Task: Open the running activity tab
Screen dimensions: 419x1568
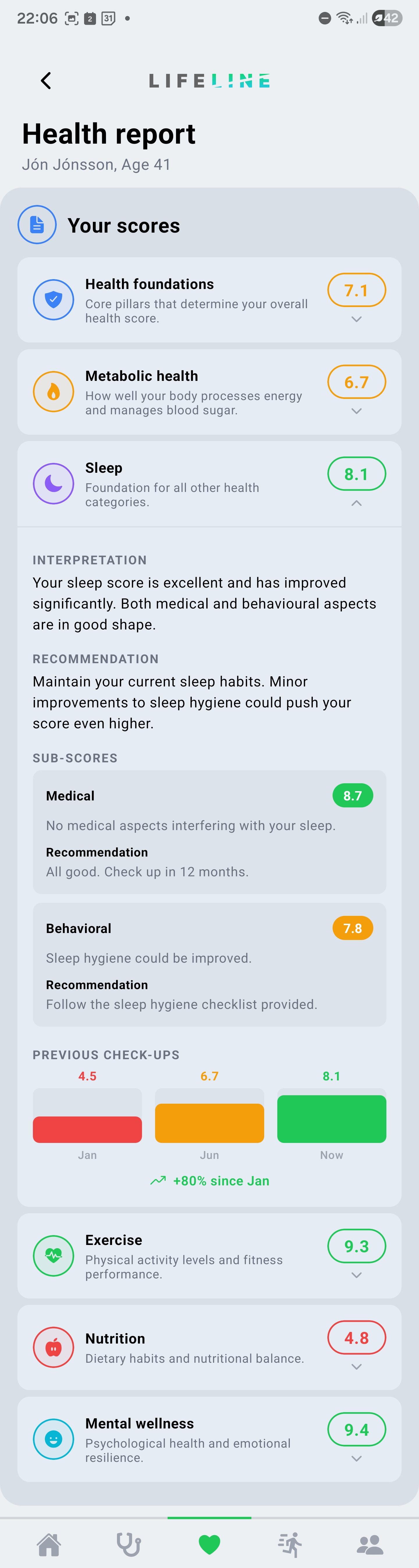Action: click(x=290, y=1544)
